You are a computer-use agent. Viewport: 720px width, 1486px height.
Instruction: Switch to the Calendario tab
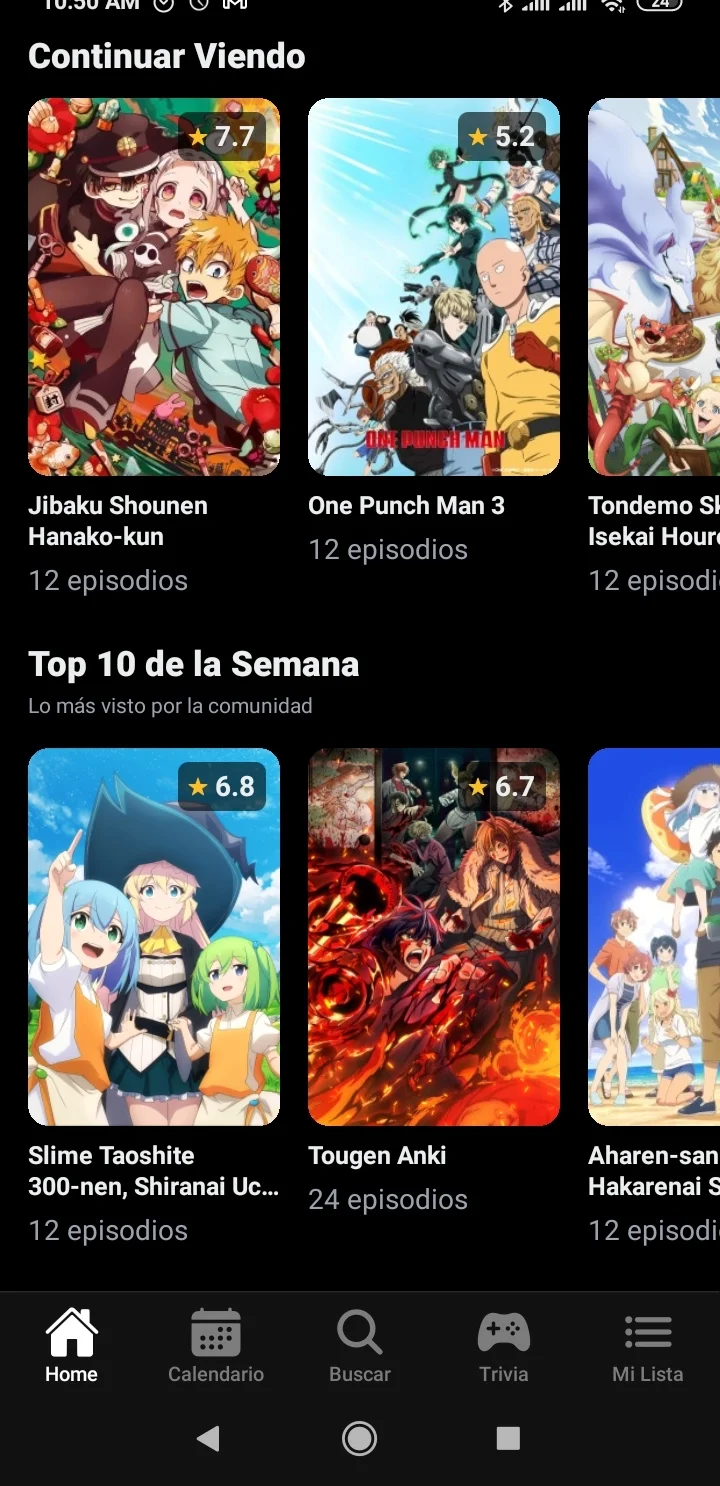pyautogui.click(x=216, y=1346)
